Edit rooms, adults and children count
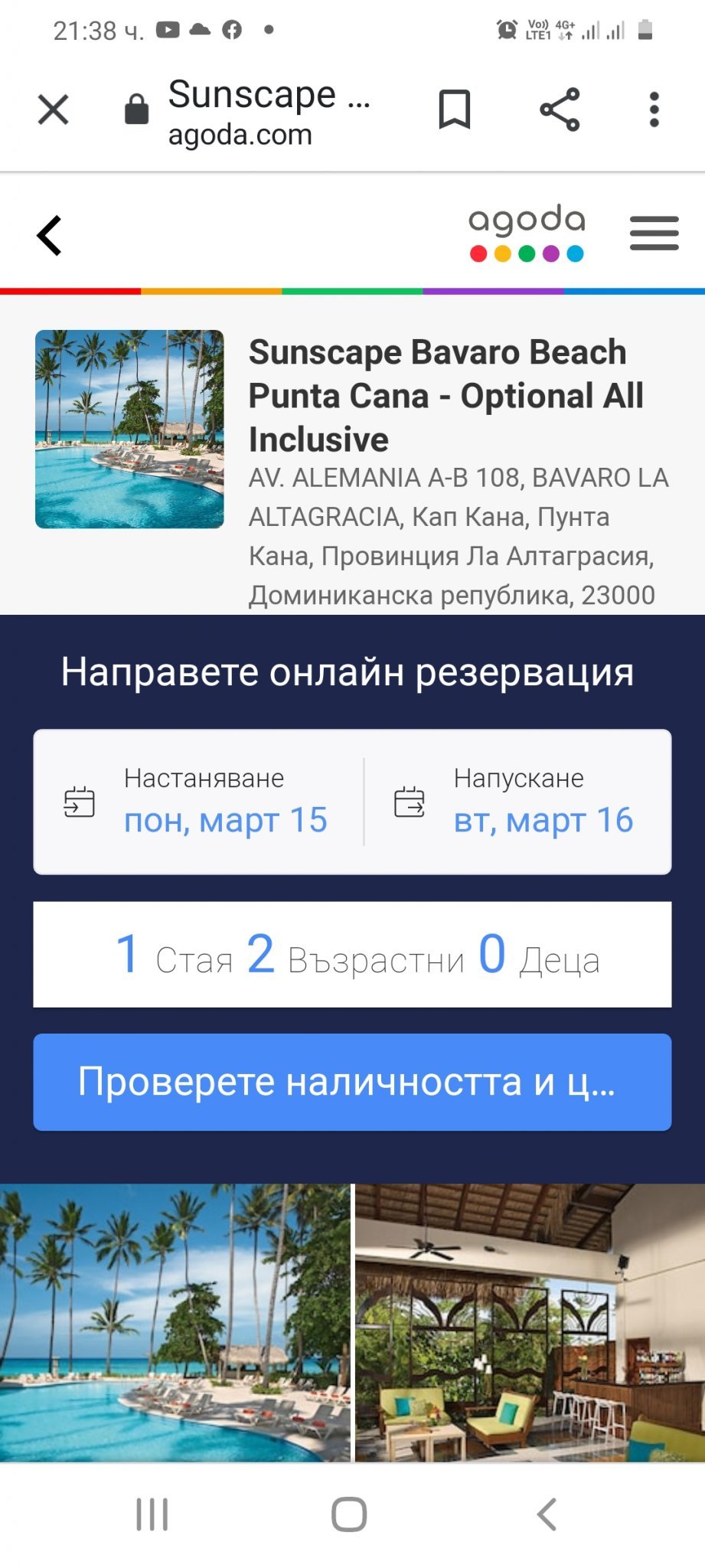 tap(352, 954)
